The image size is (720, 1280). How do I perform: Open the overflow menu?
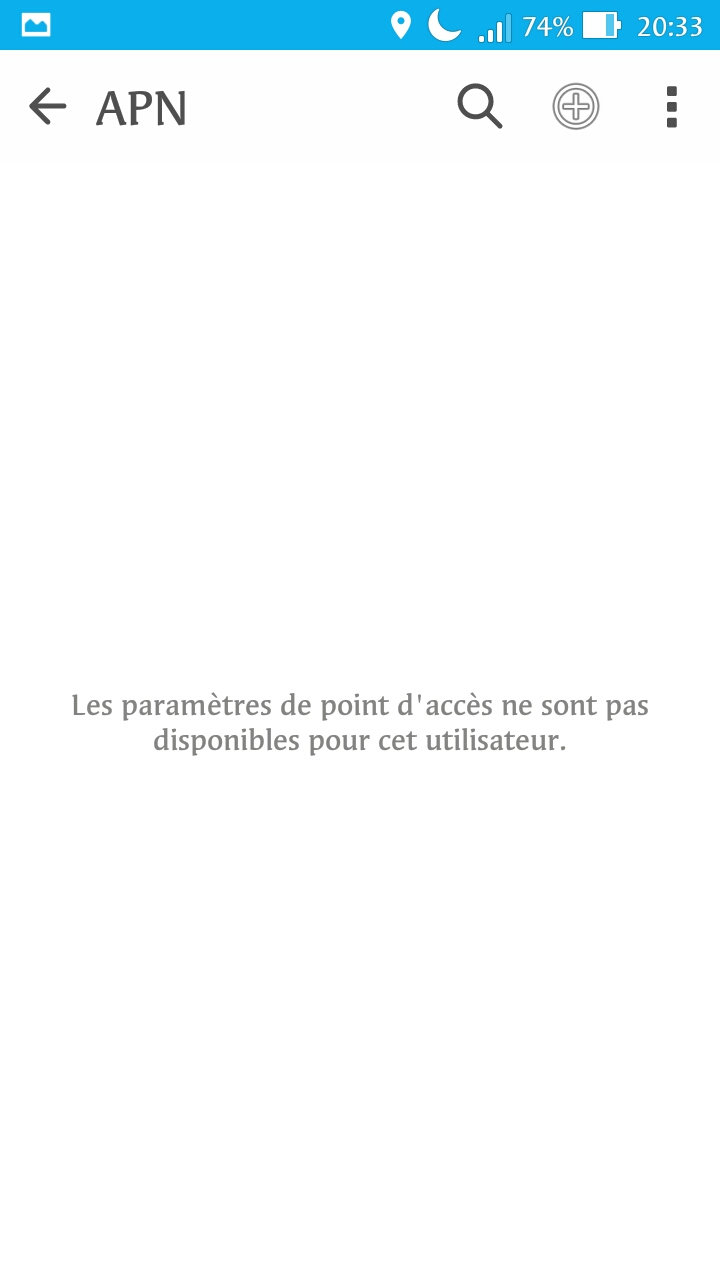pyautogui.click(x=671, y=106)
